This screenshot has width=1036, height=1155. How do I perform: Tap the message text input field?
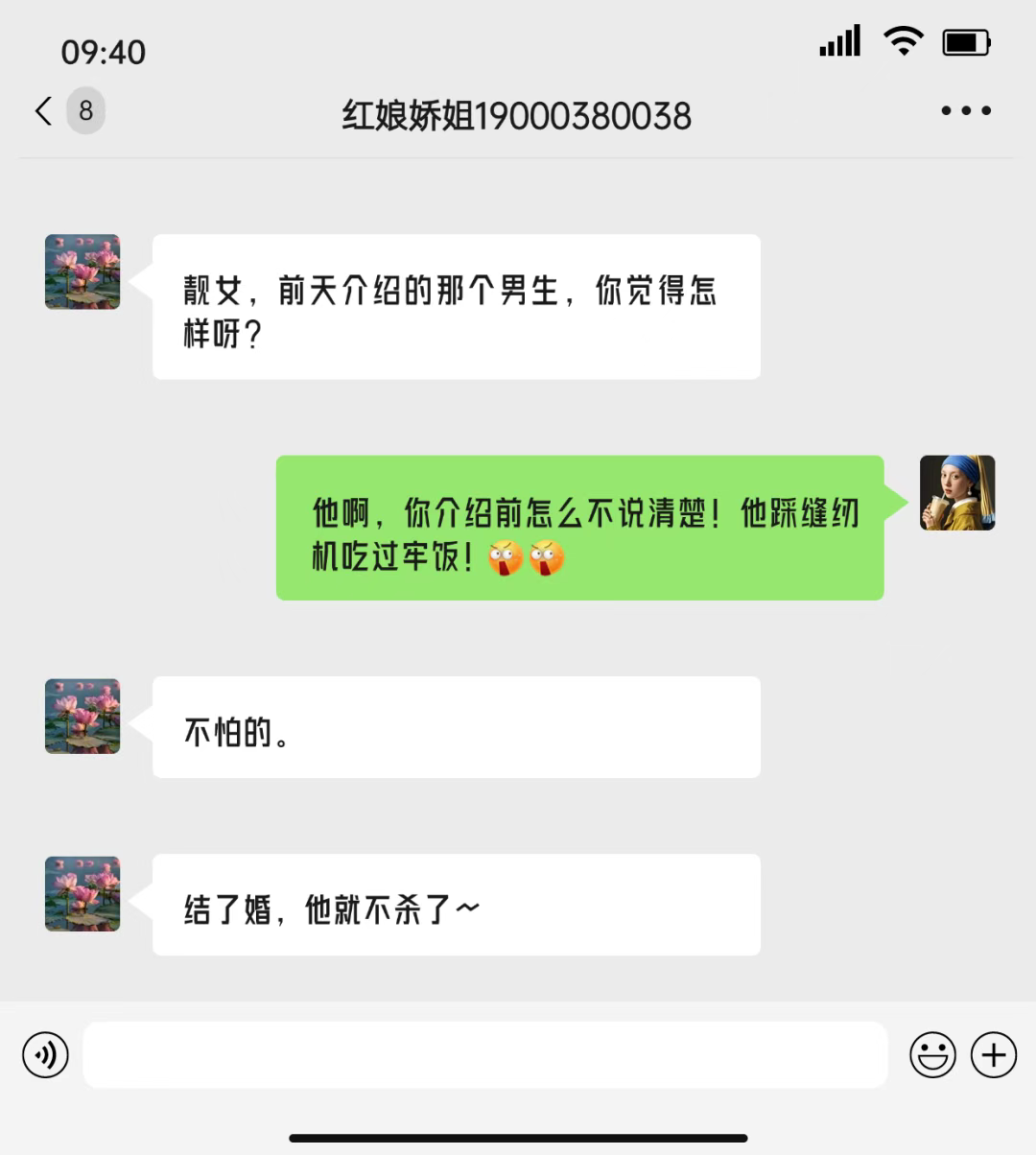click(484, 1055)
